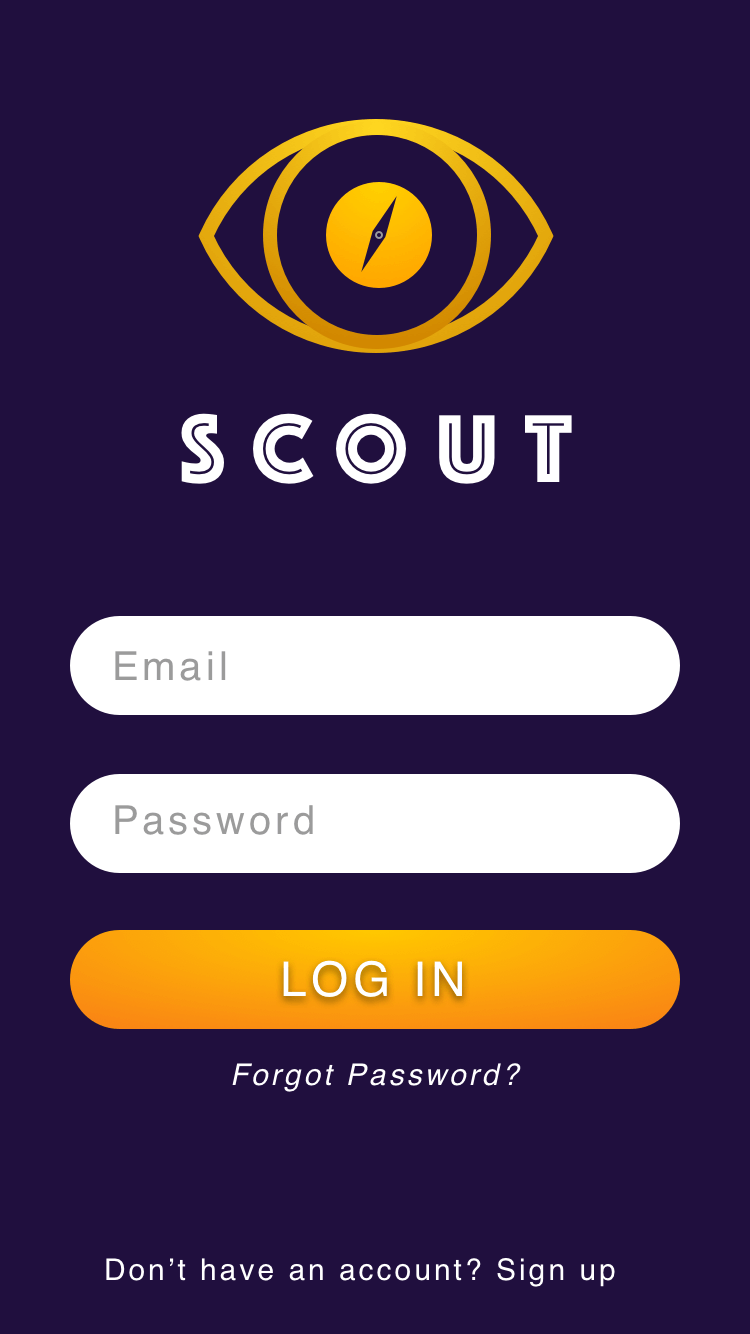The height and width of the screenshot is (1334, 750).
Task: Open the Forgot Password link
Action: [x=376, y=1075]
